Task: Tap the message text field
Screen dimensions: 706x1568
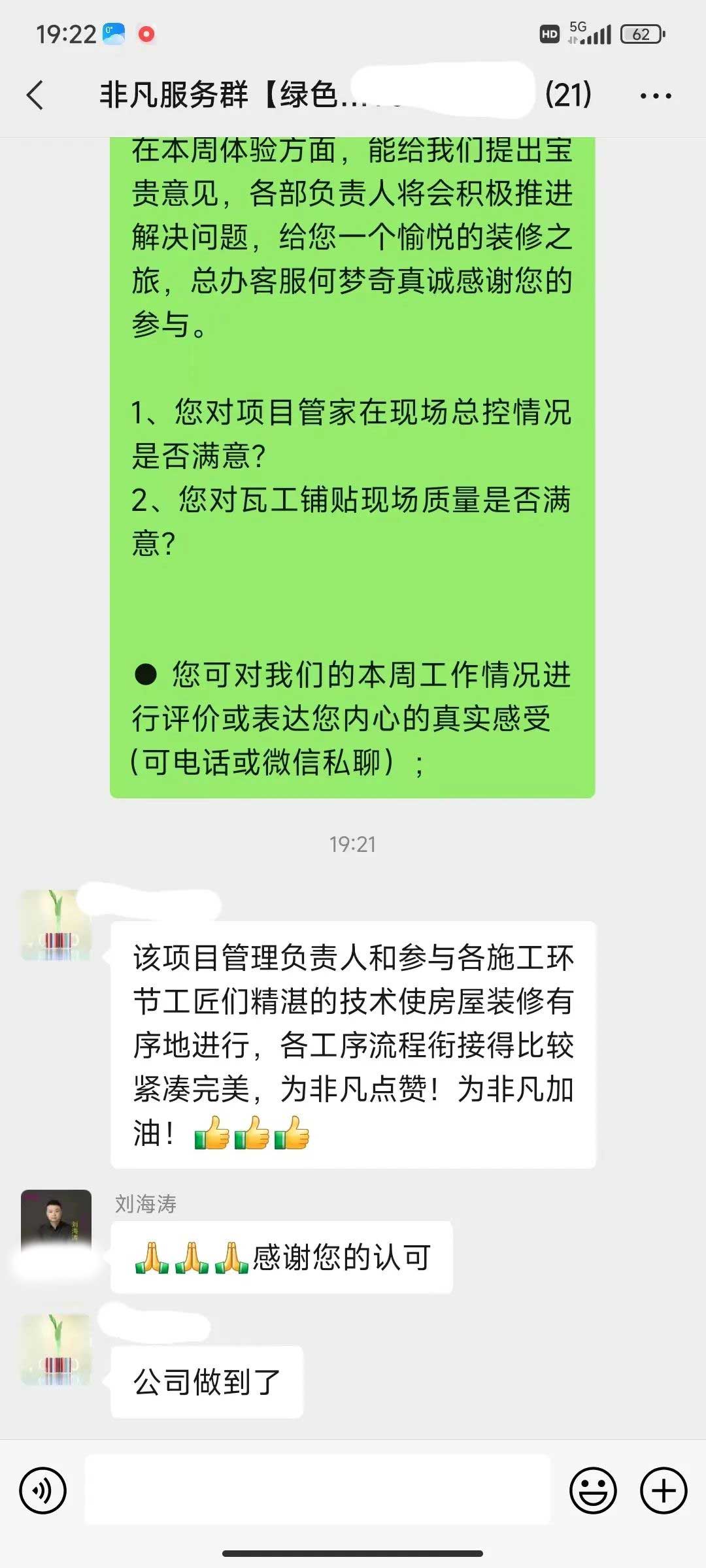Action: (318, 1491)
